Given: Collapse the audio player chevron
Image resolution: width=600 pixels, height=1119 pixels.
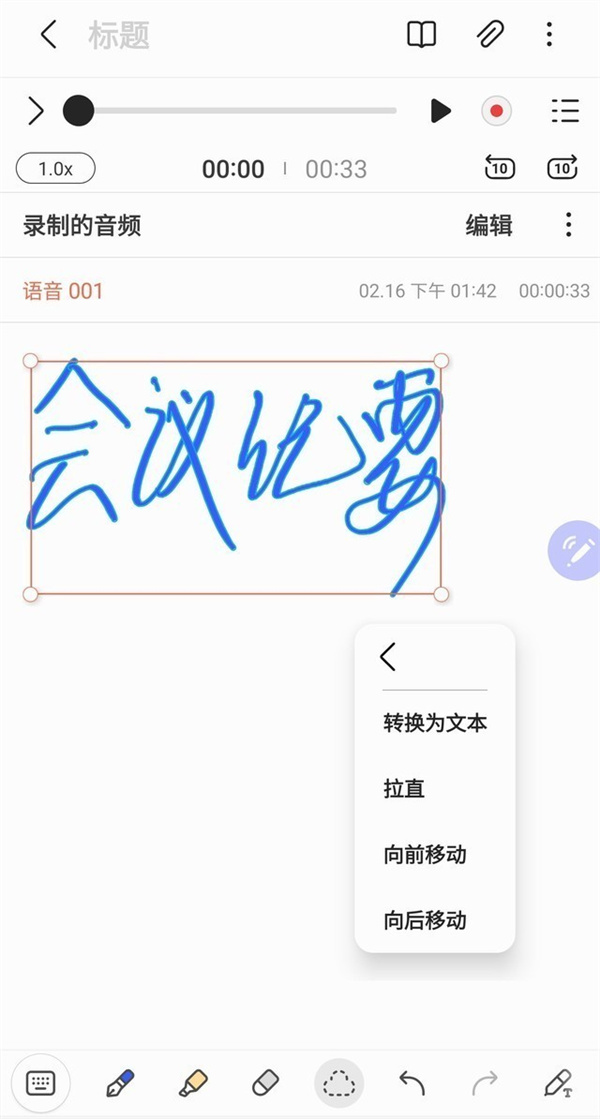Looking at the screenshot, I should (x=35, y=111).
